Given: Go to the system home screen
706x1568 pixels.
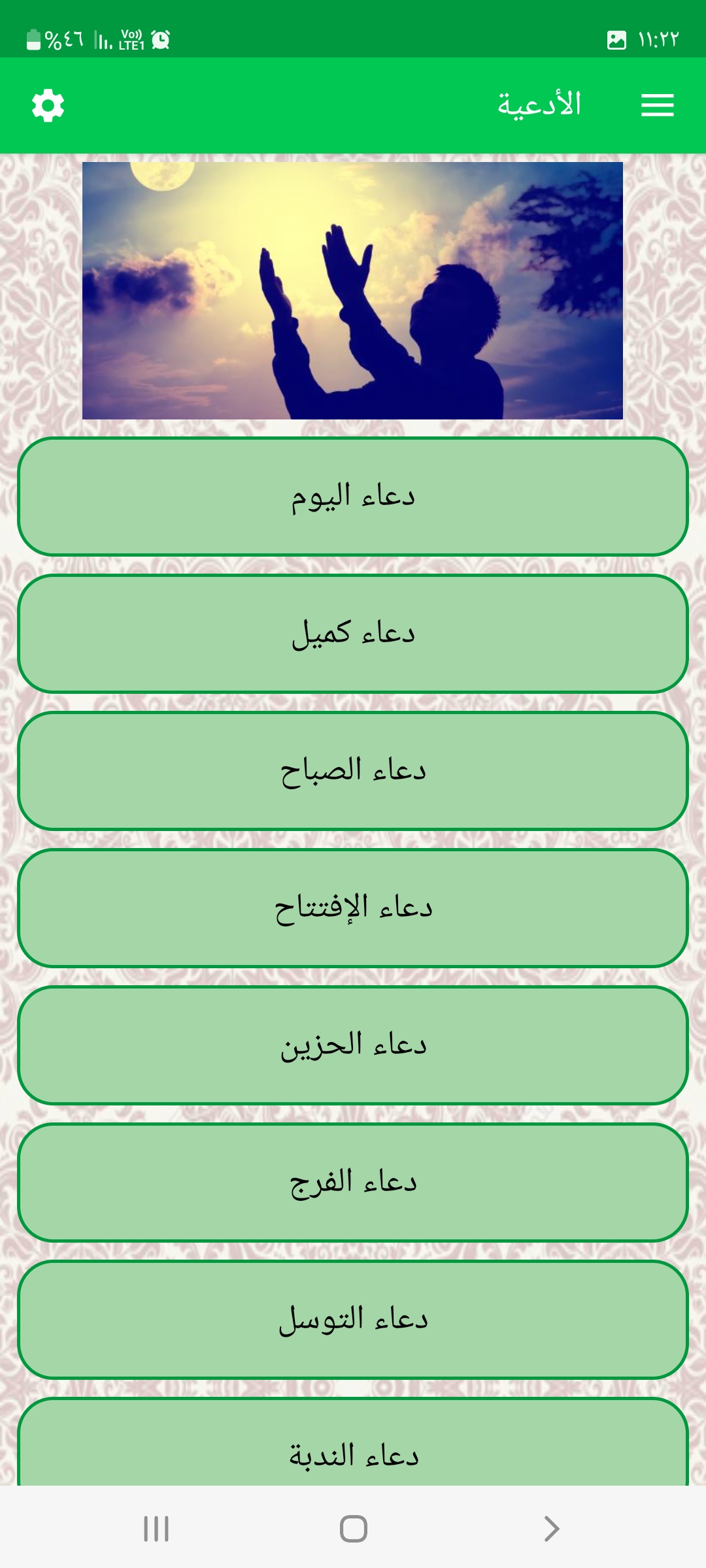Looking at the screenshot, I should (353, 1529).
